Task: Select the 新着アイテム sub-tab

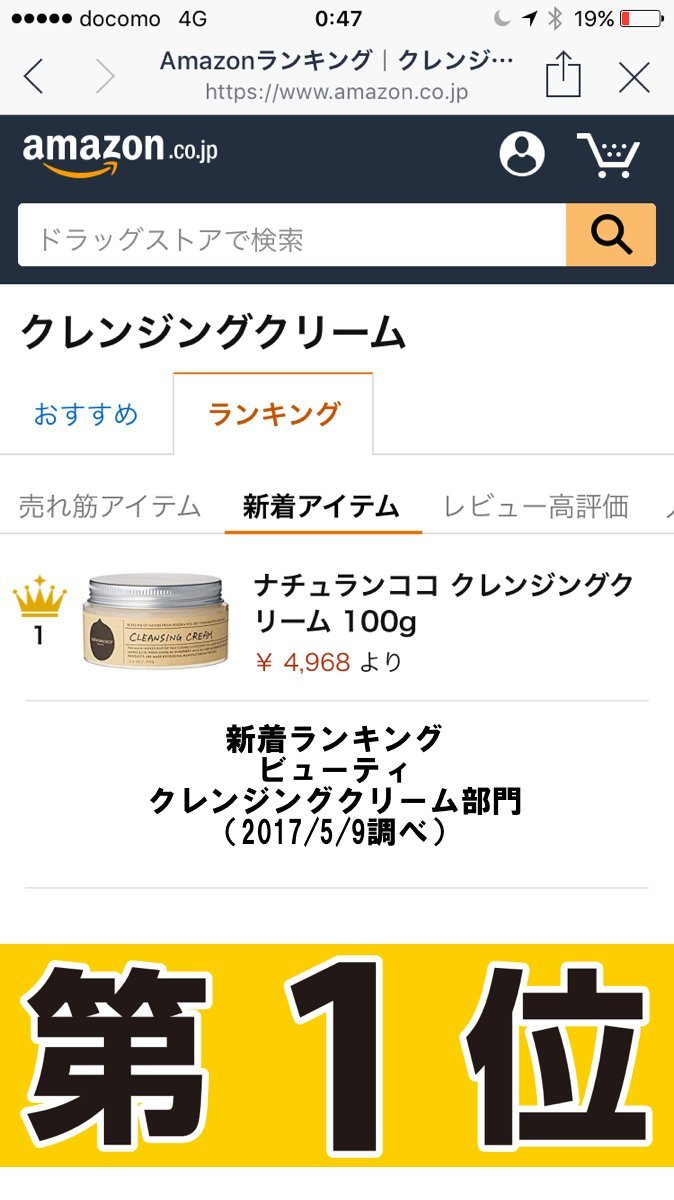Action: 321,506
